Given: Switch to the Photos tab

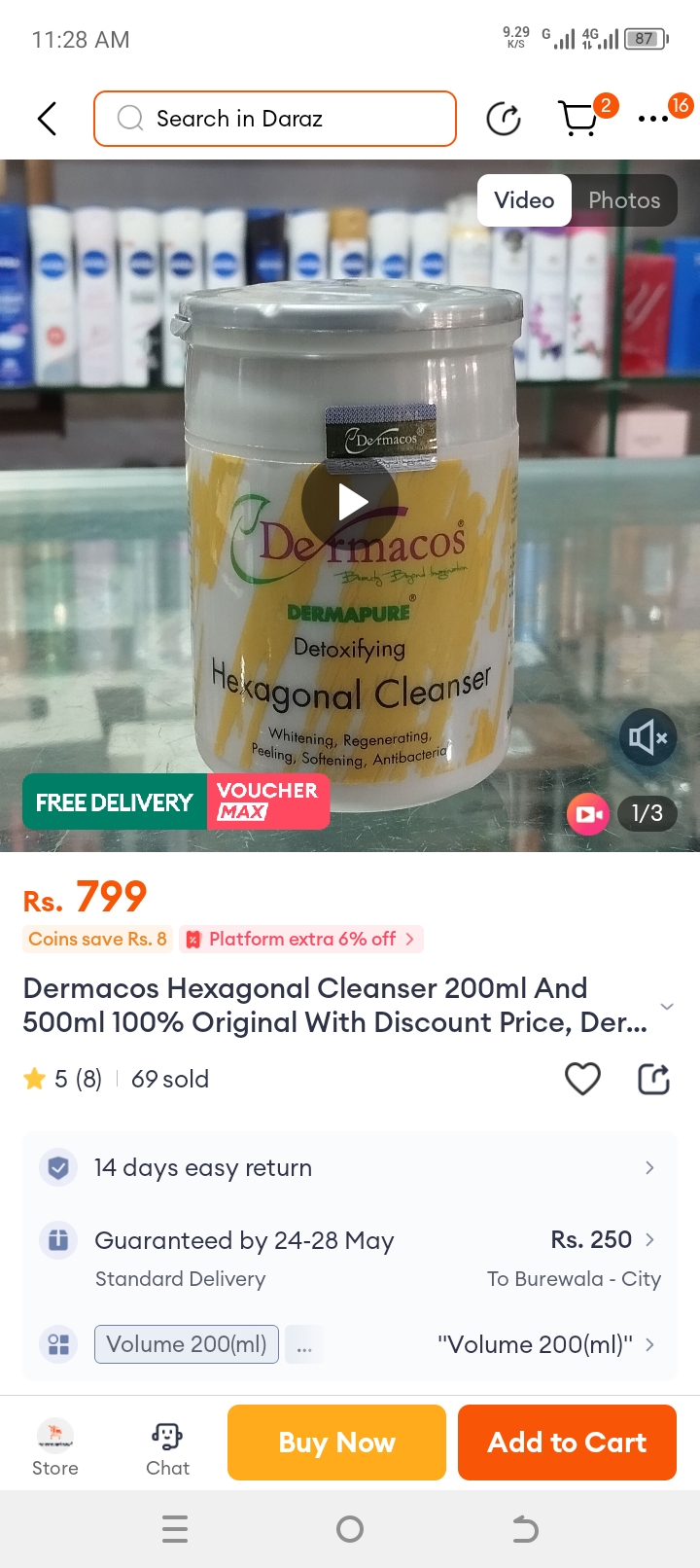Looking at the screenshot, I should pos(624,200).
